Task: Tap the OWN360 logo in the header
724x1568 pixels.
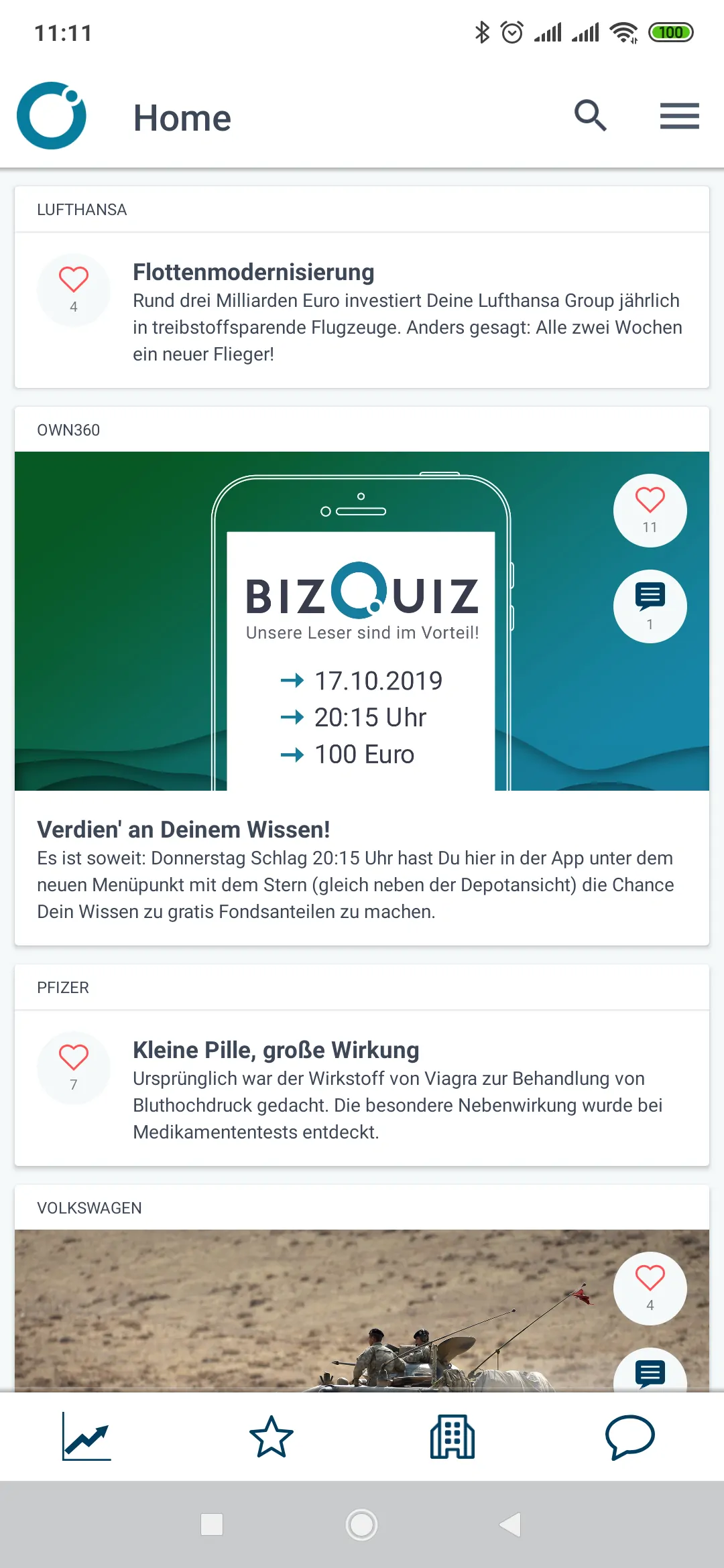Action: point(52,115)
